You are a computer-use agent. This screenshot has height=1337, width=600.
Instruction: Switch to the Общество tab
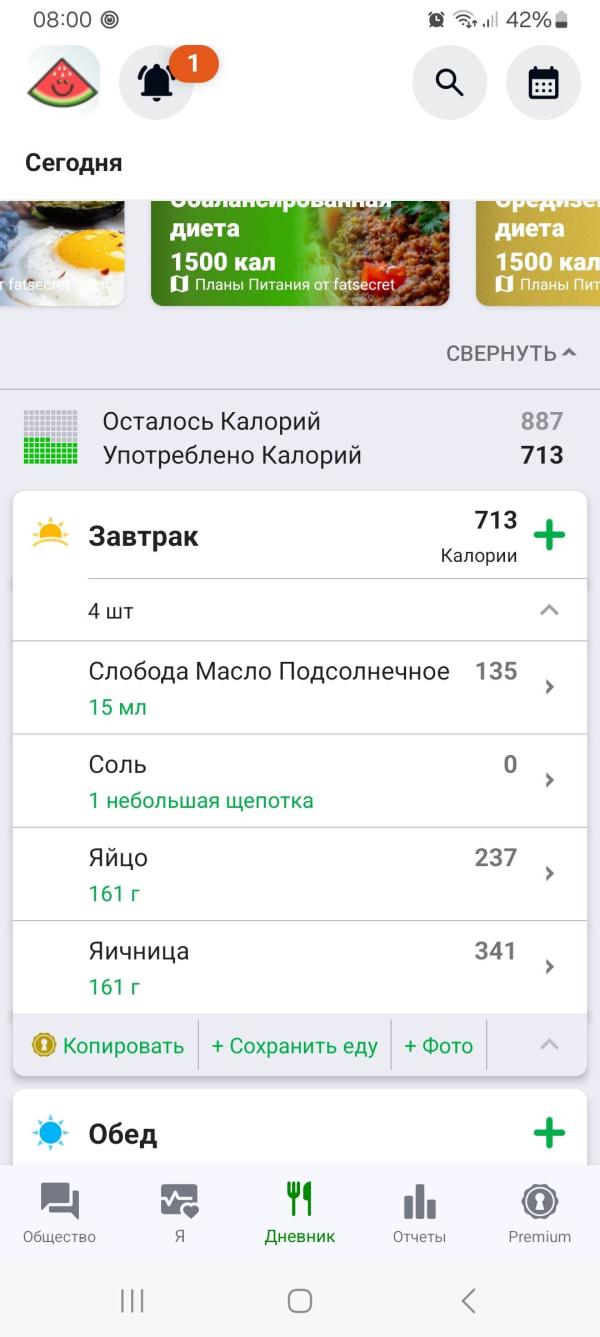pyautogui.click(x=60, y=1213)
